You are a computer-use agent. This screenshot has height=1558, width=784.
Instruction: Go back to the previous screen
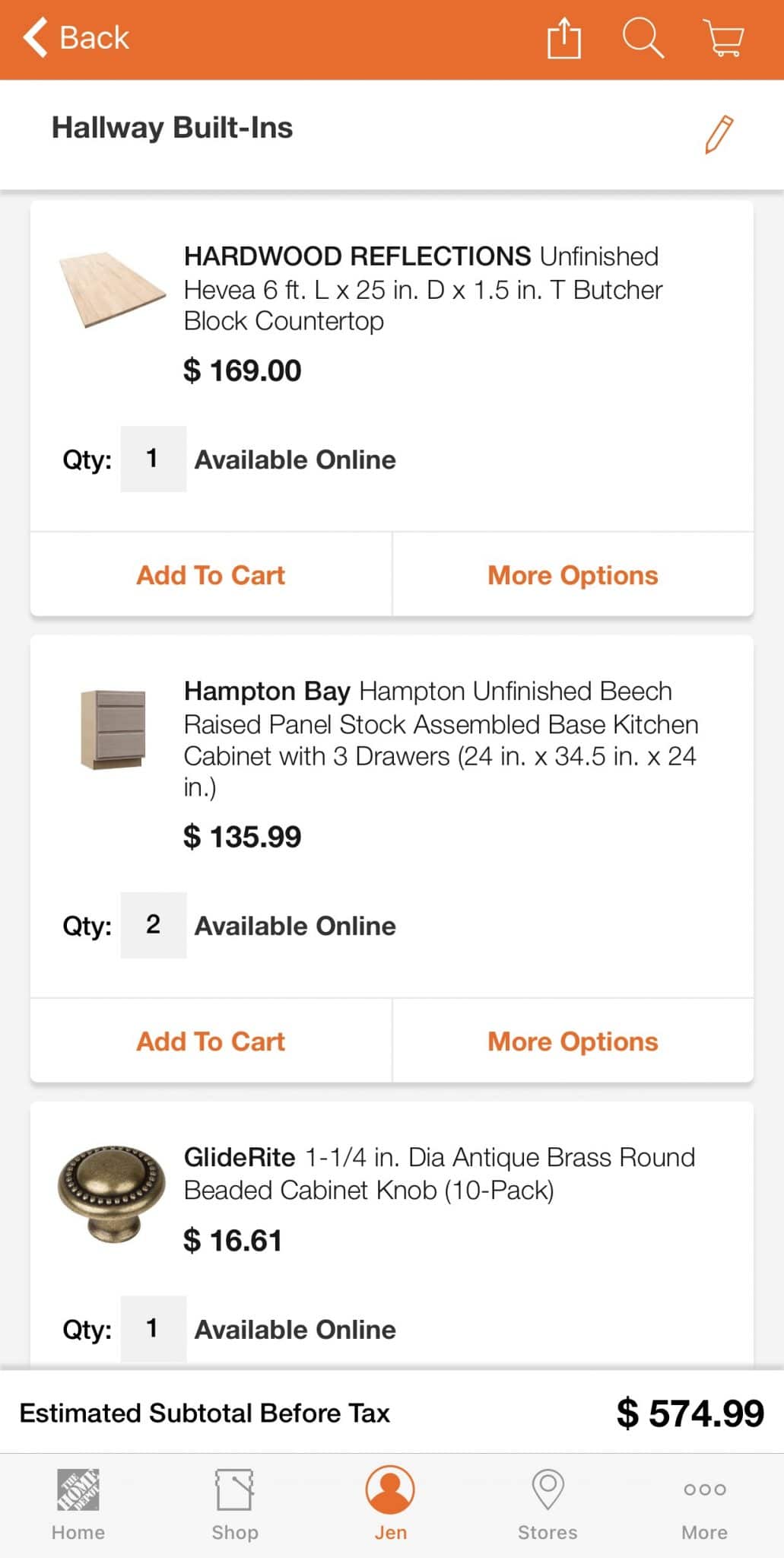click(x=76, y=38)
